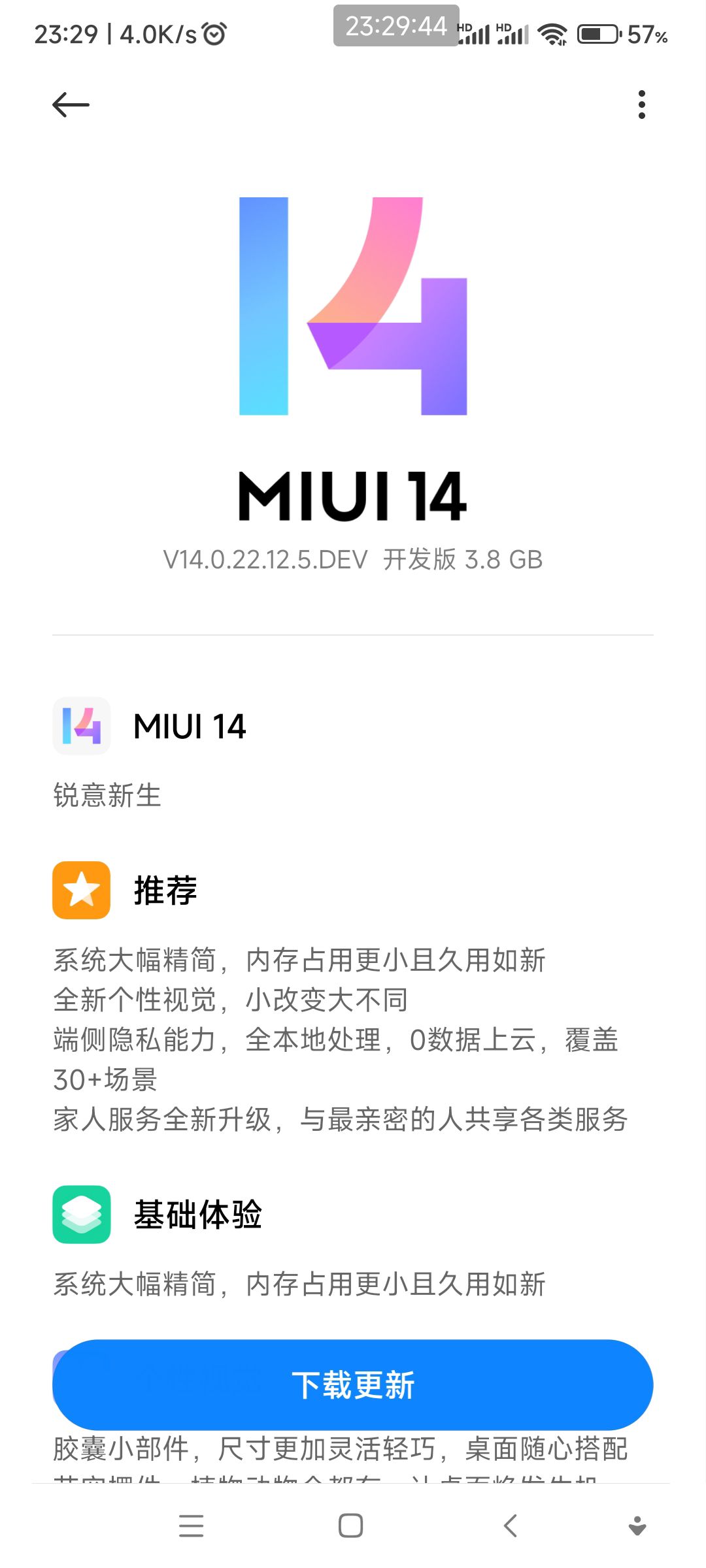Viewport: 706px width, 1568px height.
Task: Tap the 下载更新 download update button
Action: pyautogui.click(x=353, y=1384)
